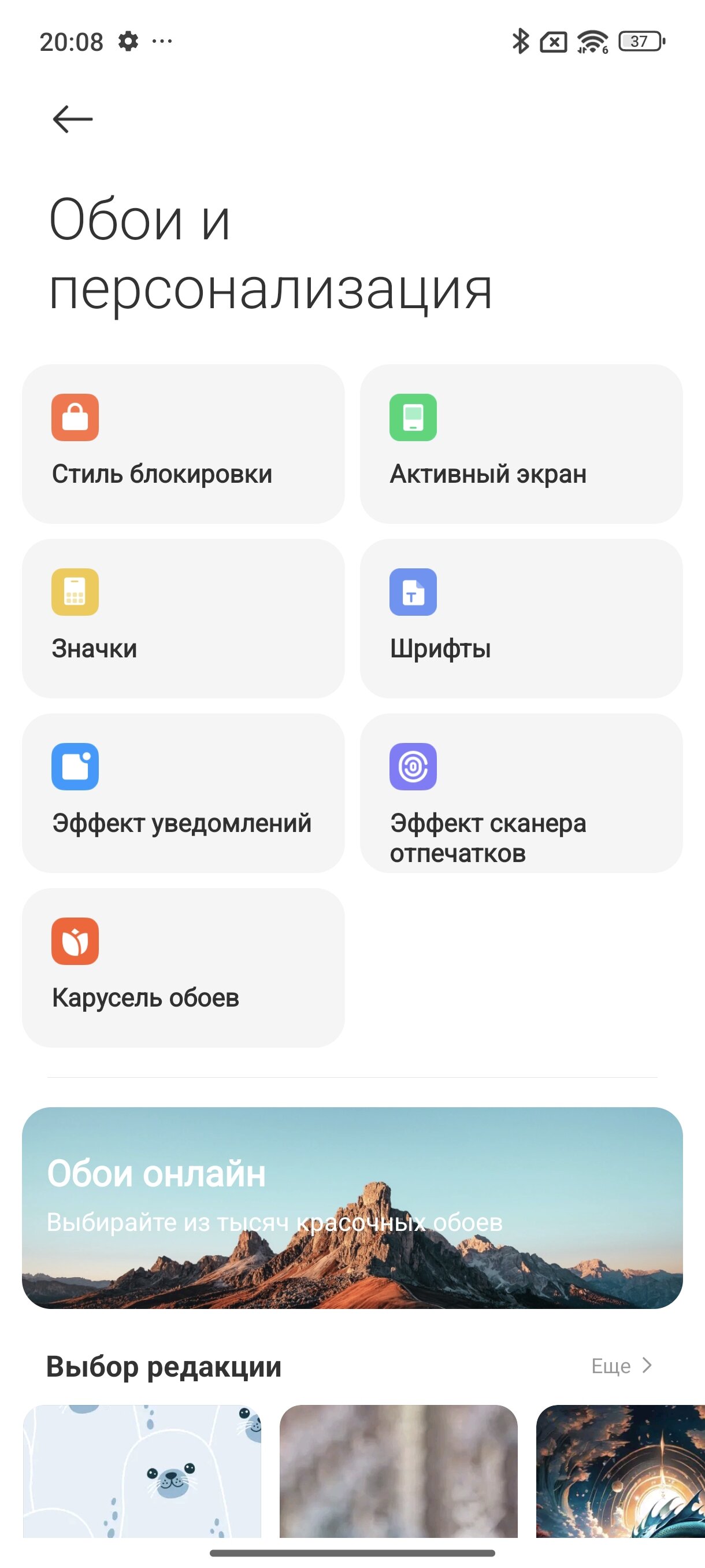This screenshot has height=1568, width=705.
Task: Go back using the top arrow
Action: pyautogui.click(x=72, y=119)
